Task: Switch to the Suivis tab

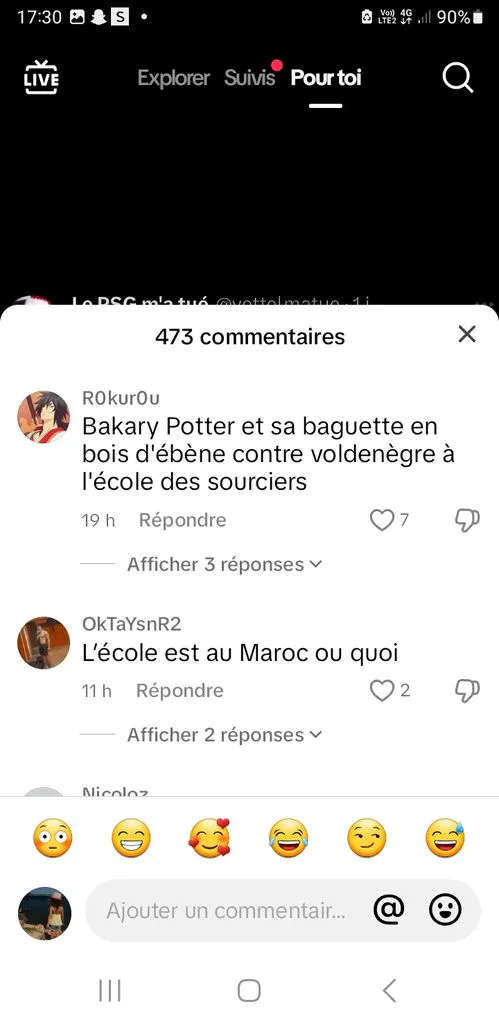Action: (x=250, y=78)
